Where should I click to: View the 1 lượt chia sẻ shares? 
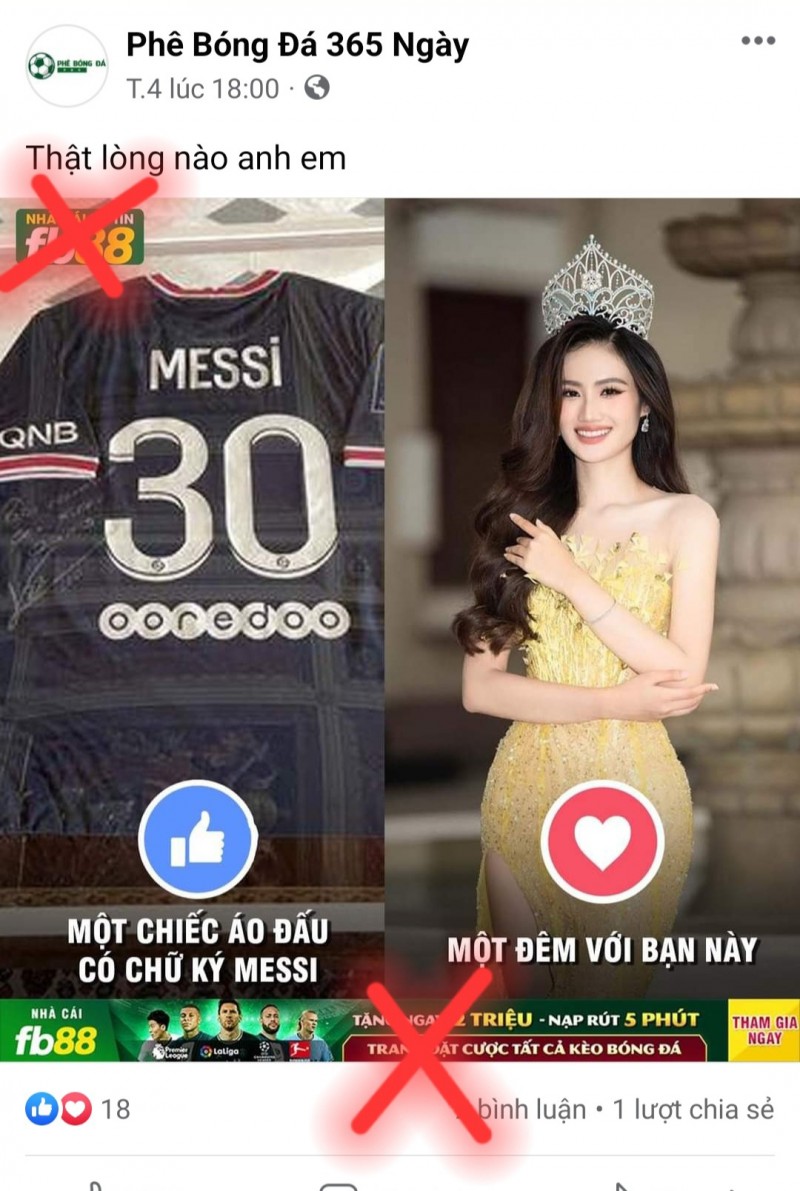(693, 1109)
